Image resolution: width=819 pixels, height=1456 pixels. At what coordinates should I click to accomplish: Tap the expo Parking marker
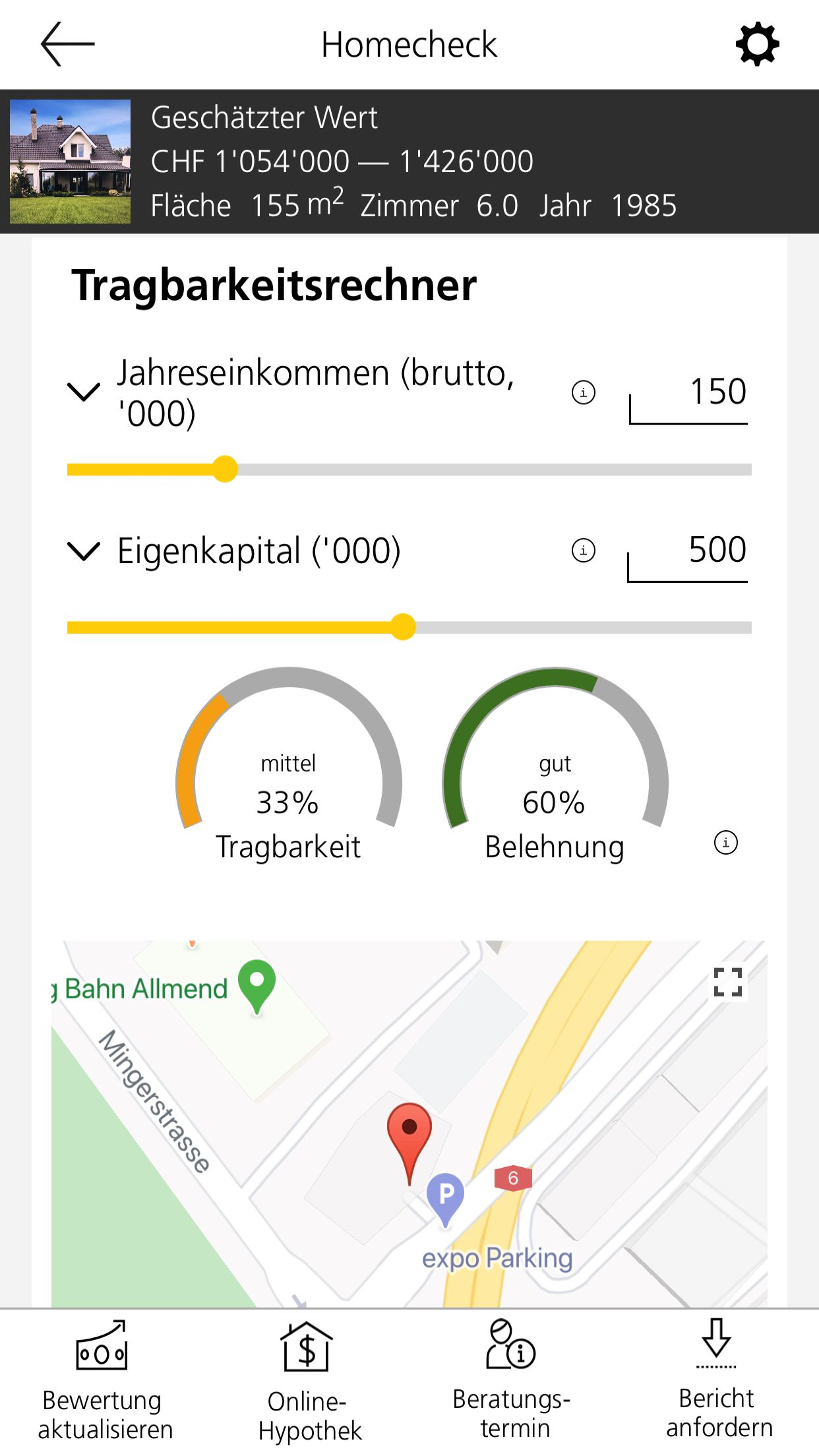coord(446,1197)
